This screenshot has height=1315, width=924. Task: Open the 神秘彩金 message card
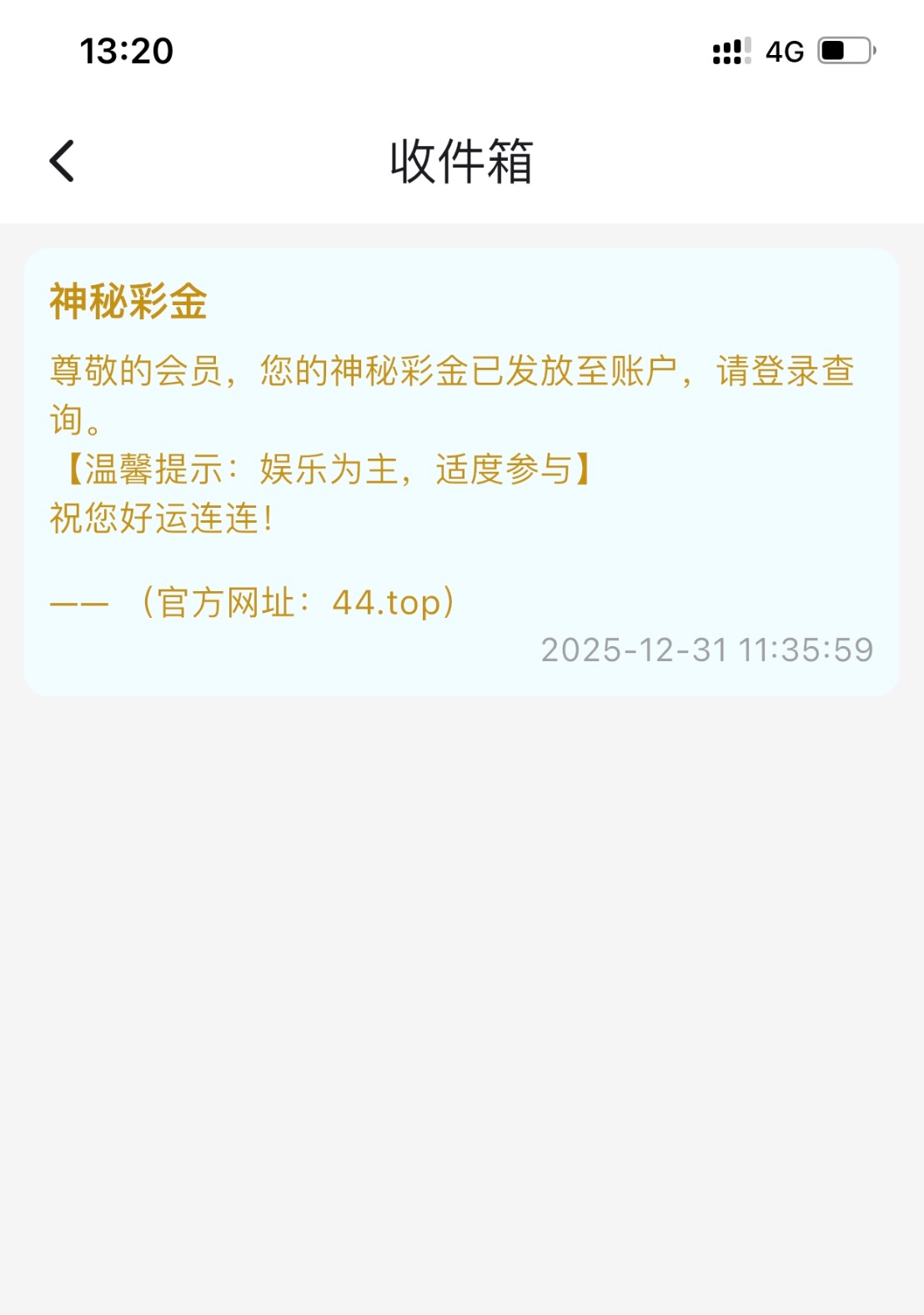tap(460, 471)
